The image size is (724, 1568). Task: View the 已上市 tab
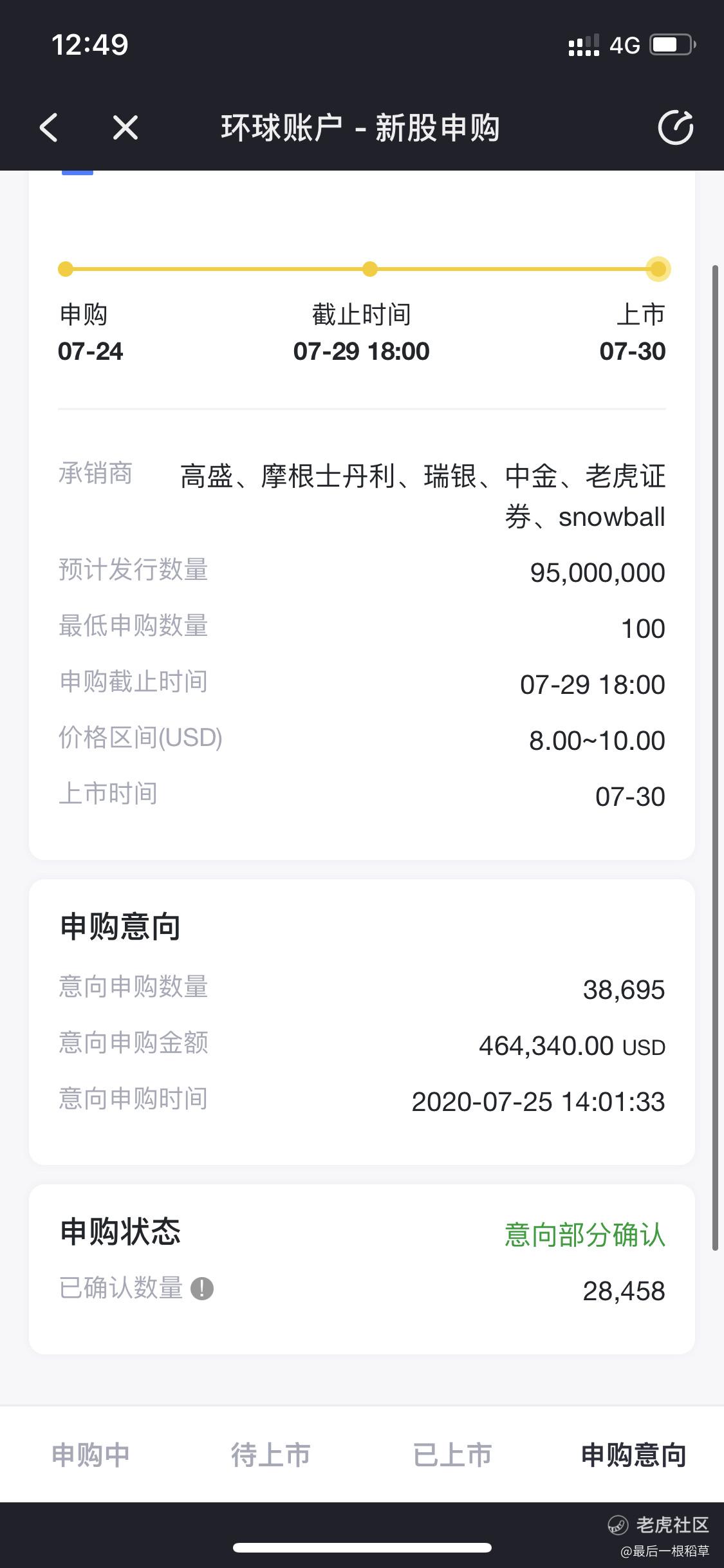pos(452,1455)
